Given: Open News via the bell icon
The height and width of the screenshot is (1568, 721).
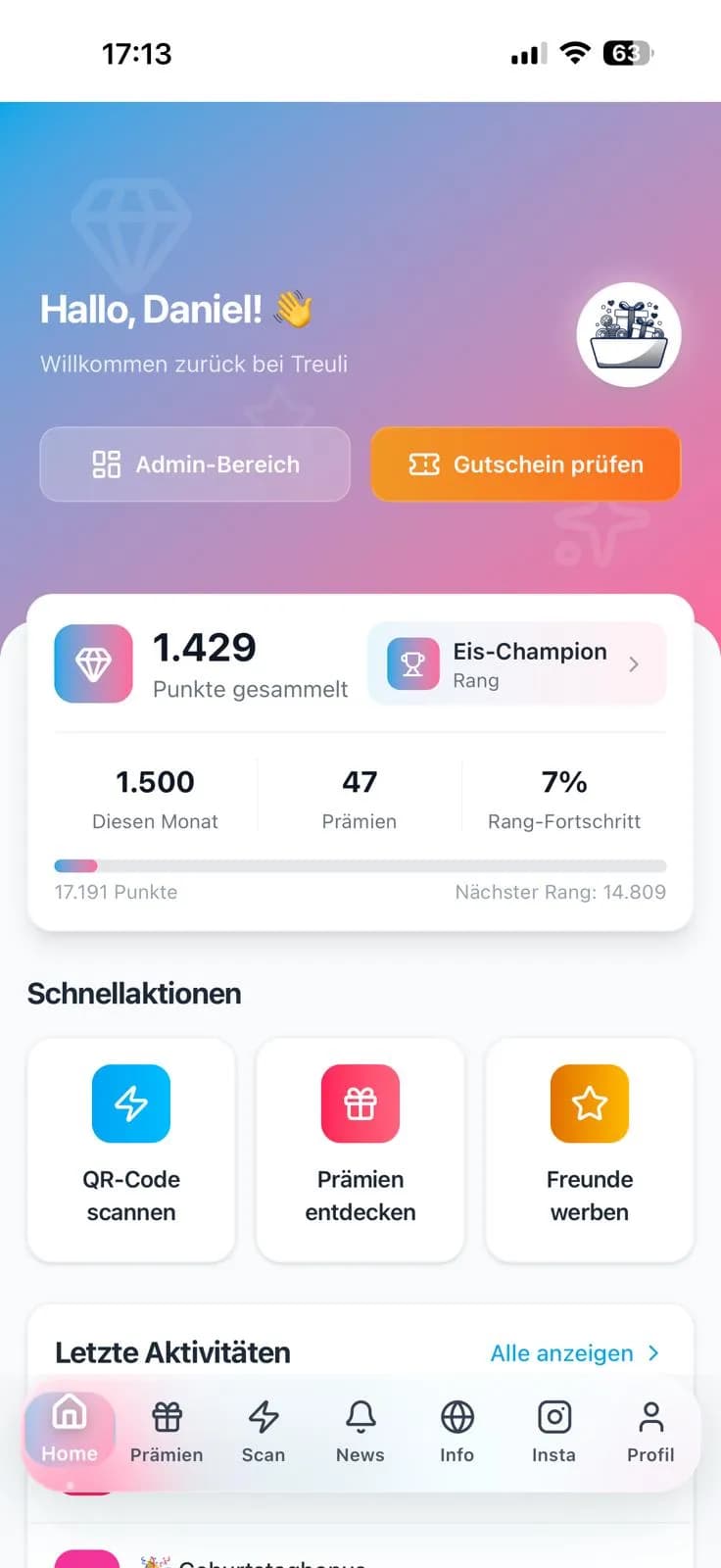Looking at the screenshot, I should (360, 1414).
